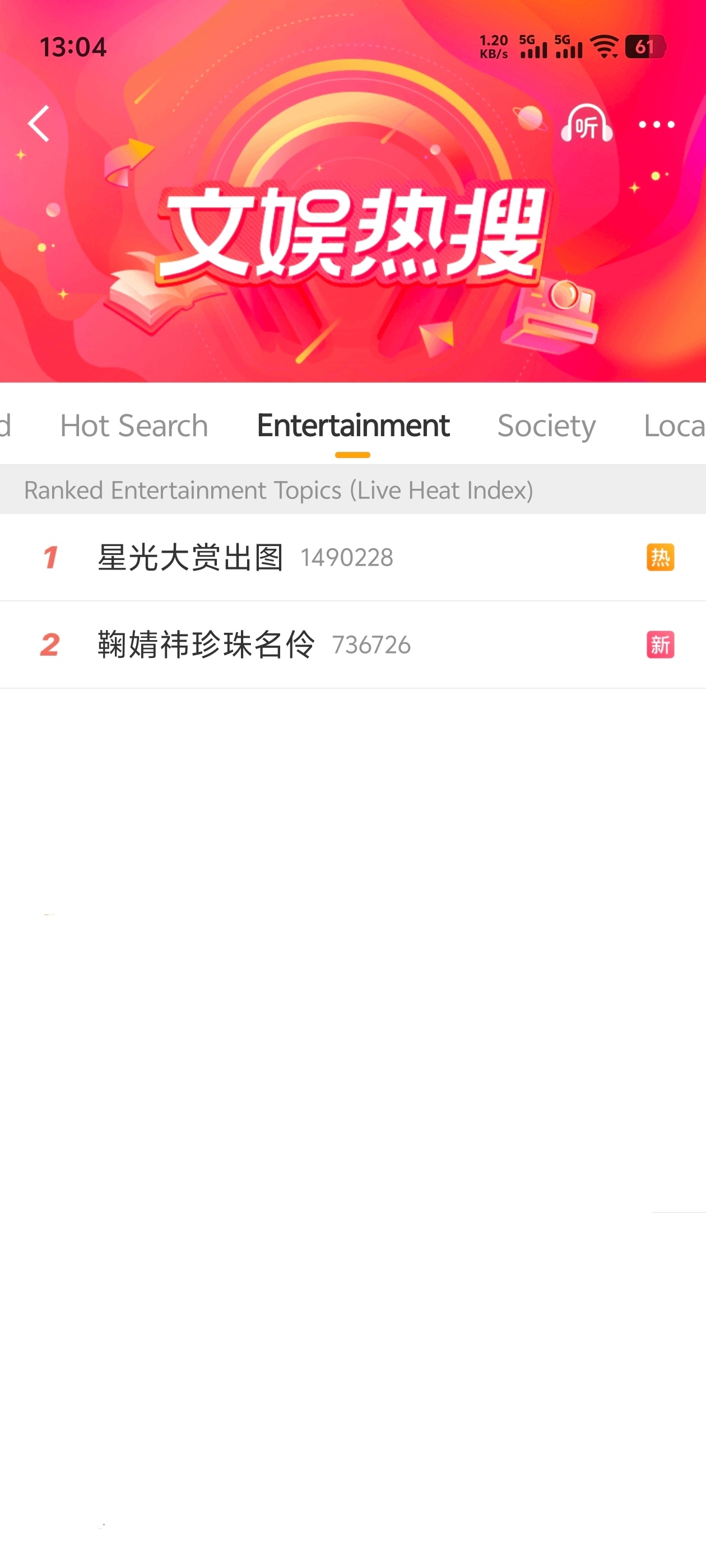Screen dimensions: 706x1568
Task: Tap the back arrow to return
Action: click(39, 123)
